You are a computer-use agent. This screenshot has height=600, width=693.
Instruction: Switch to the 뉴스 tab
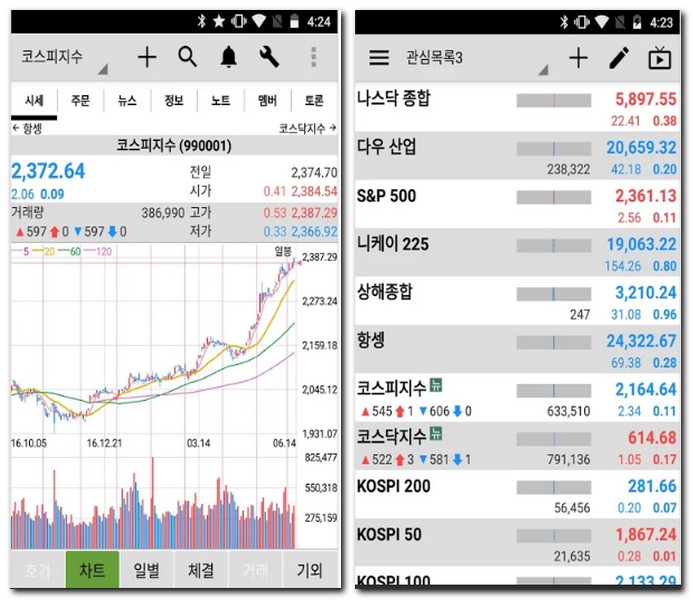point(127,100)
